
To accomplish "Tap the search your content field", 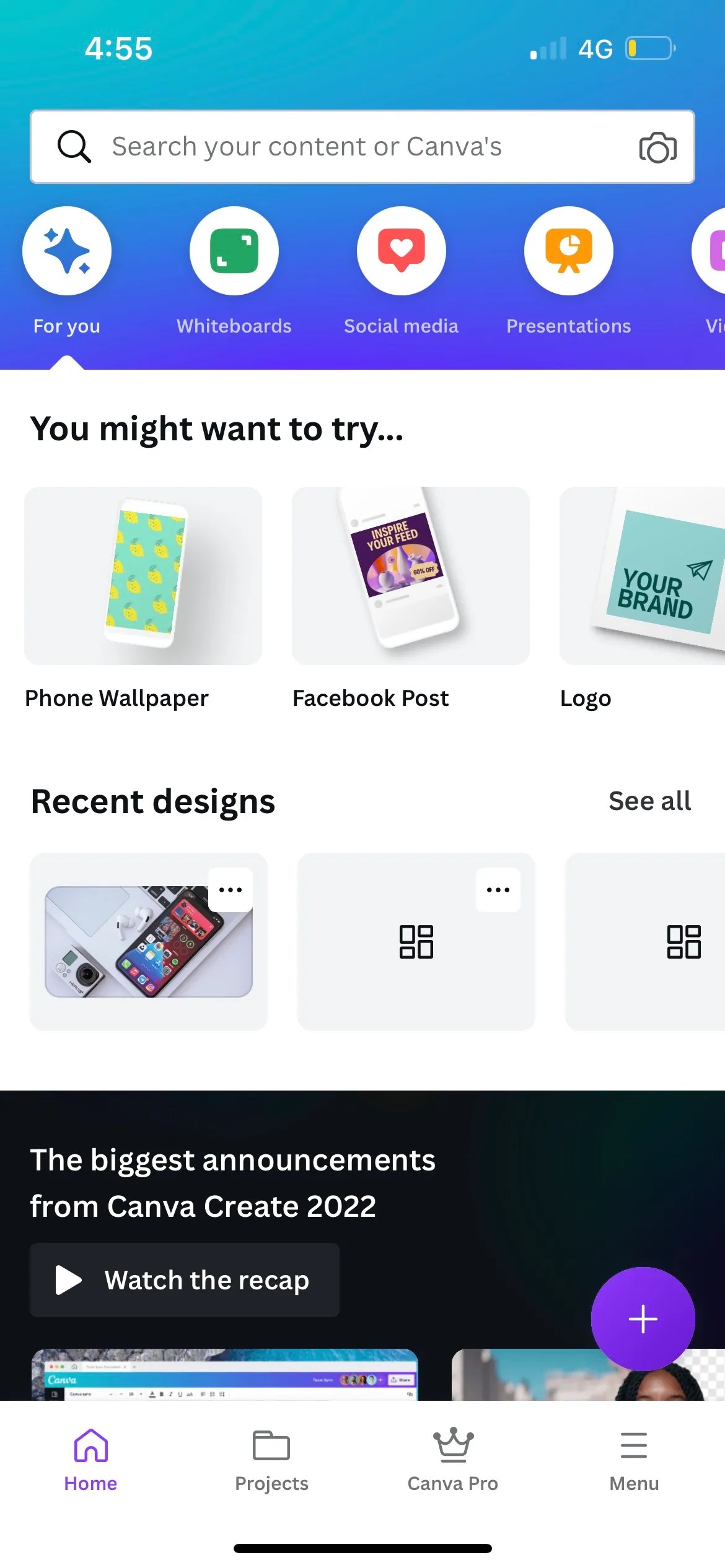I will coord(310,147).
